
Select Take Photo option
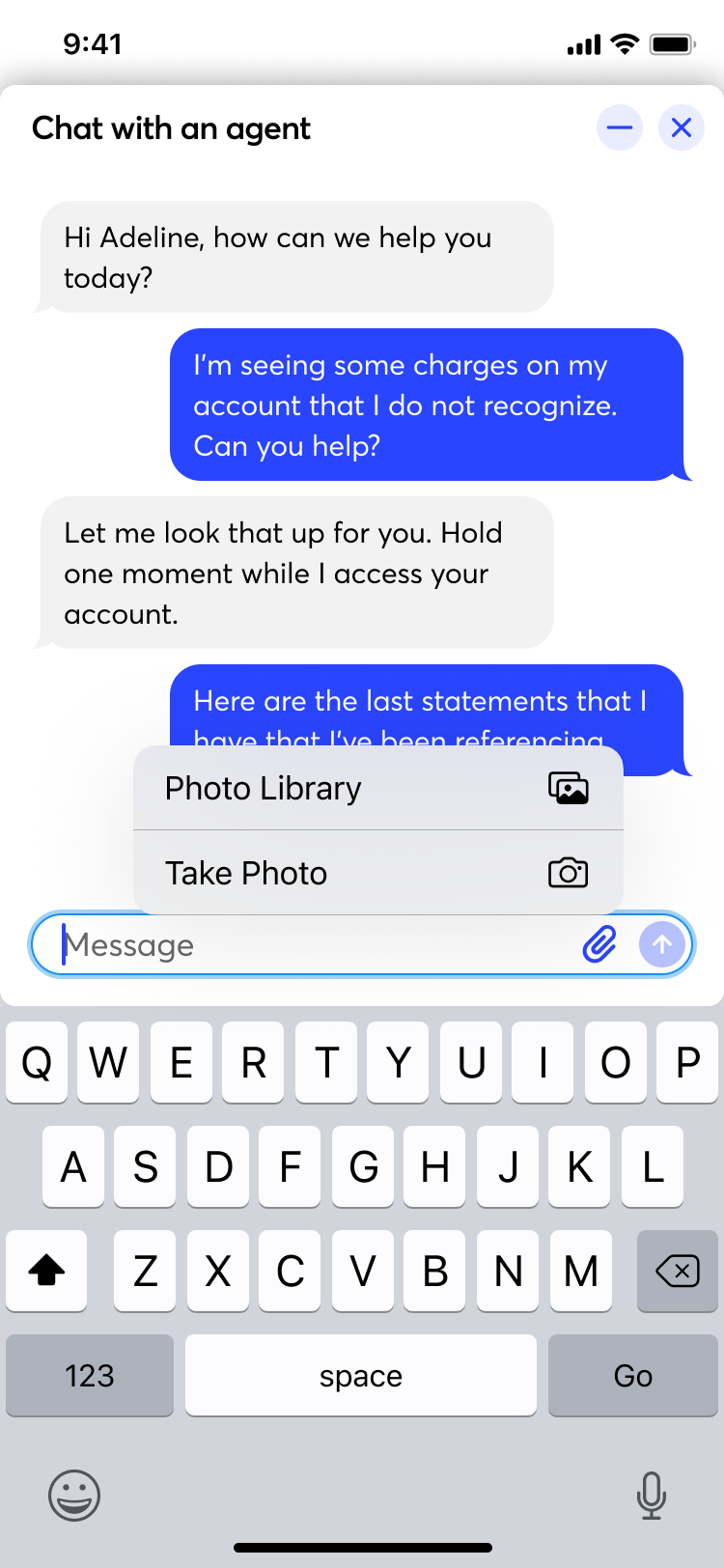377,873
